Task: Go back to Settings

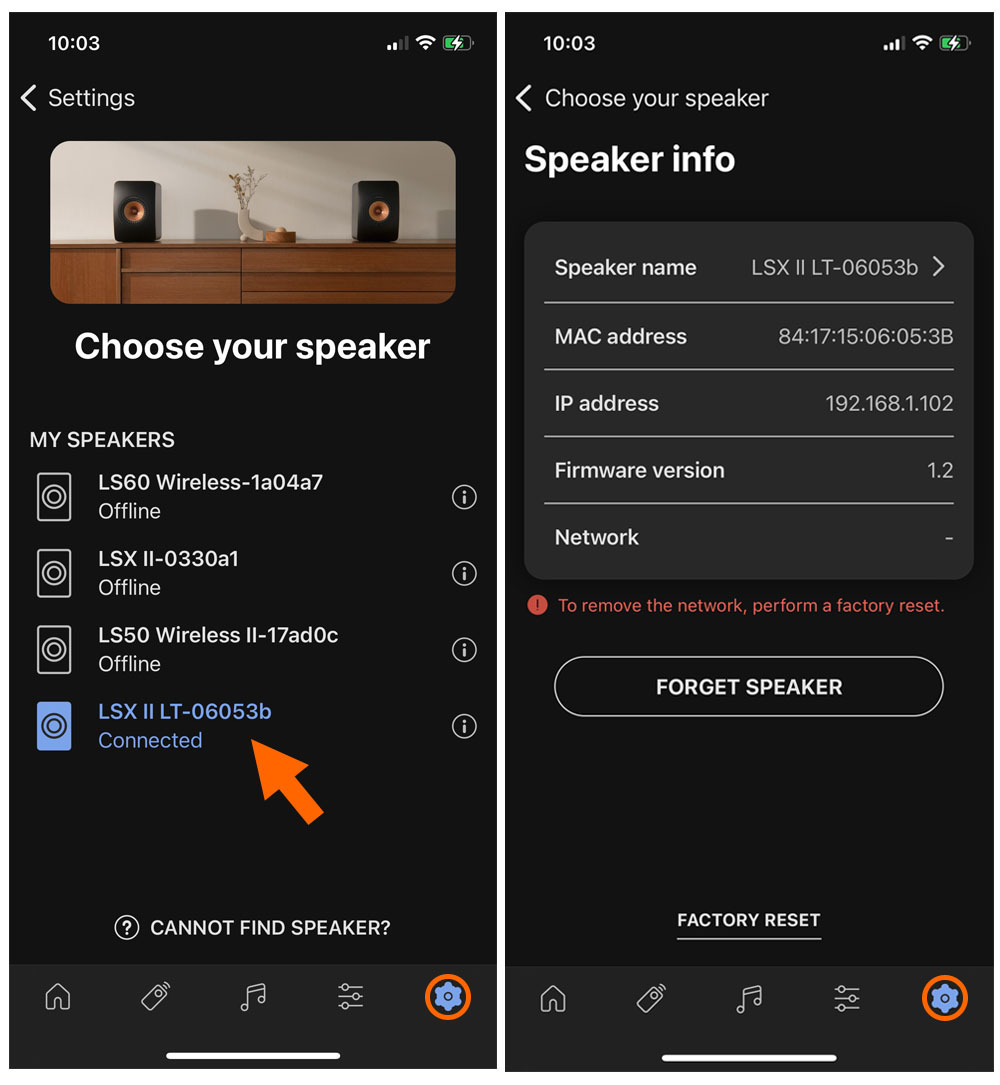Action: (x=76, y=98)
